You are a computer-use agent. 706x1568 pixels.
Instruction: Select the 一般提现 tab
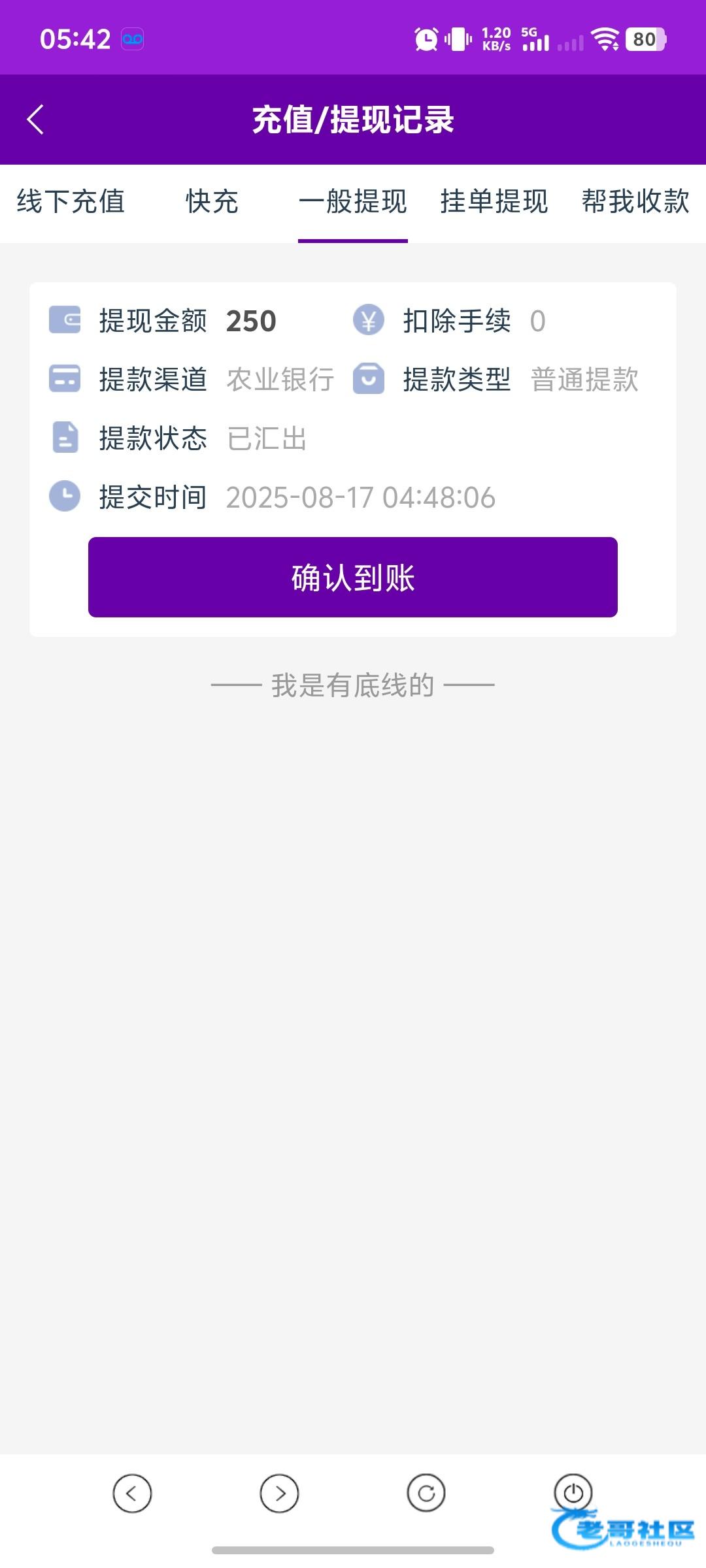pos(353,201)
